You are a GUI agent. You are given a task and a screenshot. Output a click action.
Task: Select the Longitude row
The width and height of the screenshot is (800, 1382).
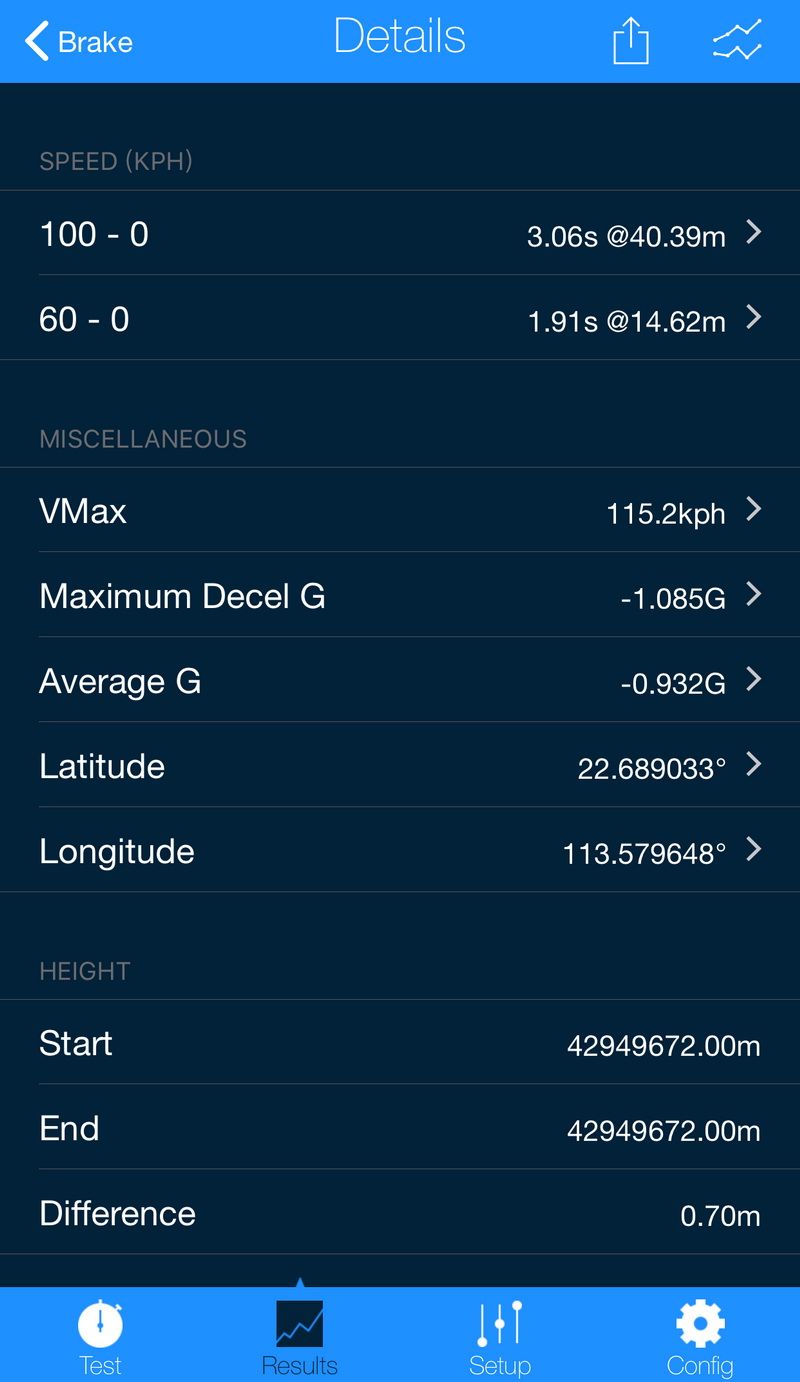point(400,852)
